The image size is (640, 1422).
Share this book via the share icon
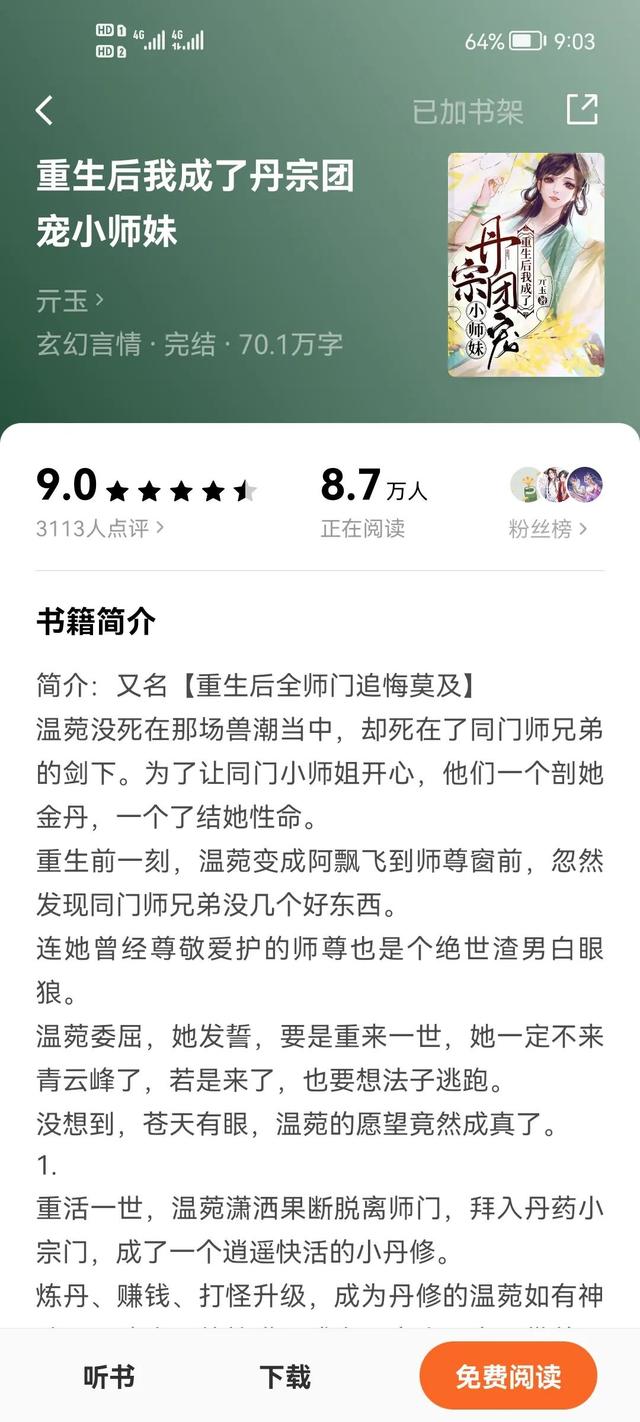coord(582,109)
